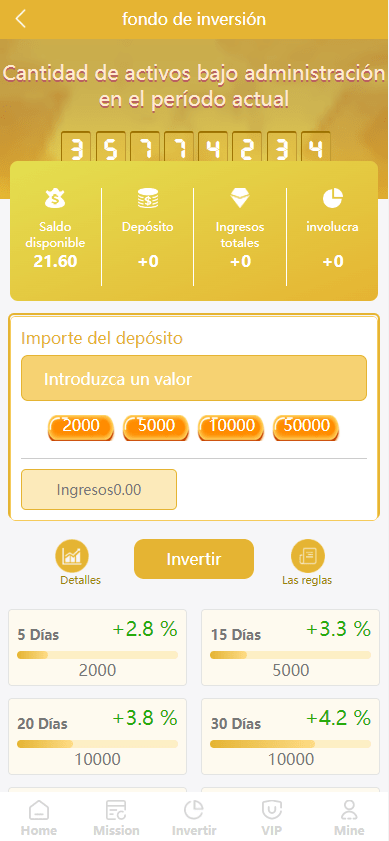Choose the 20 Días +3.8% plan
389x841 pixels.
click(x=97, y=736)
